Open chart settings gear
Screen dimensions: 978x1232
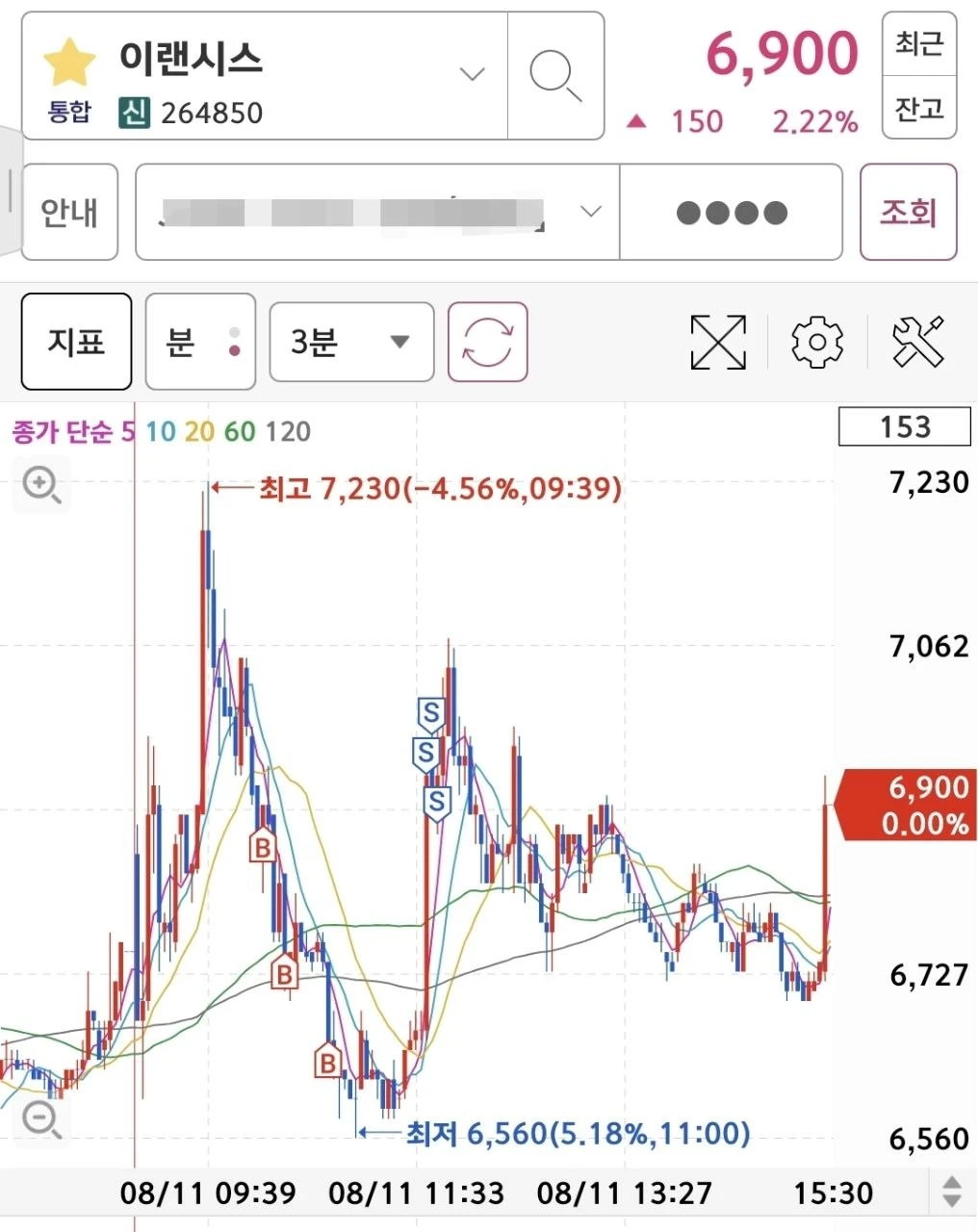point(817,342)
